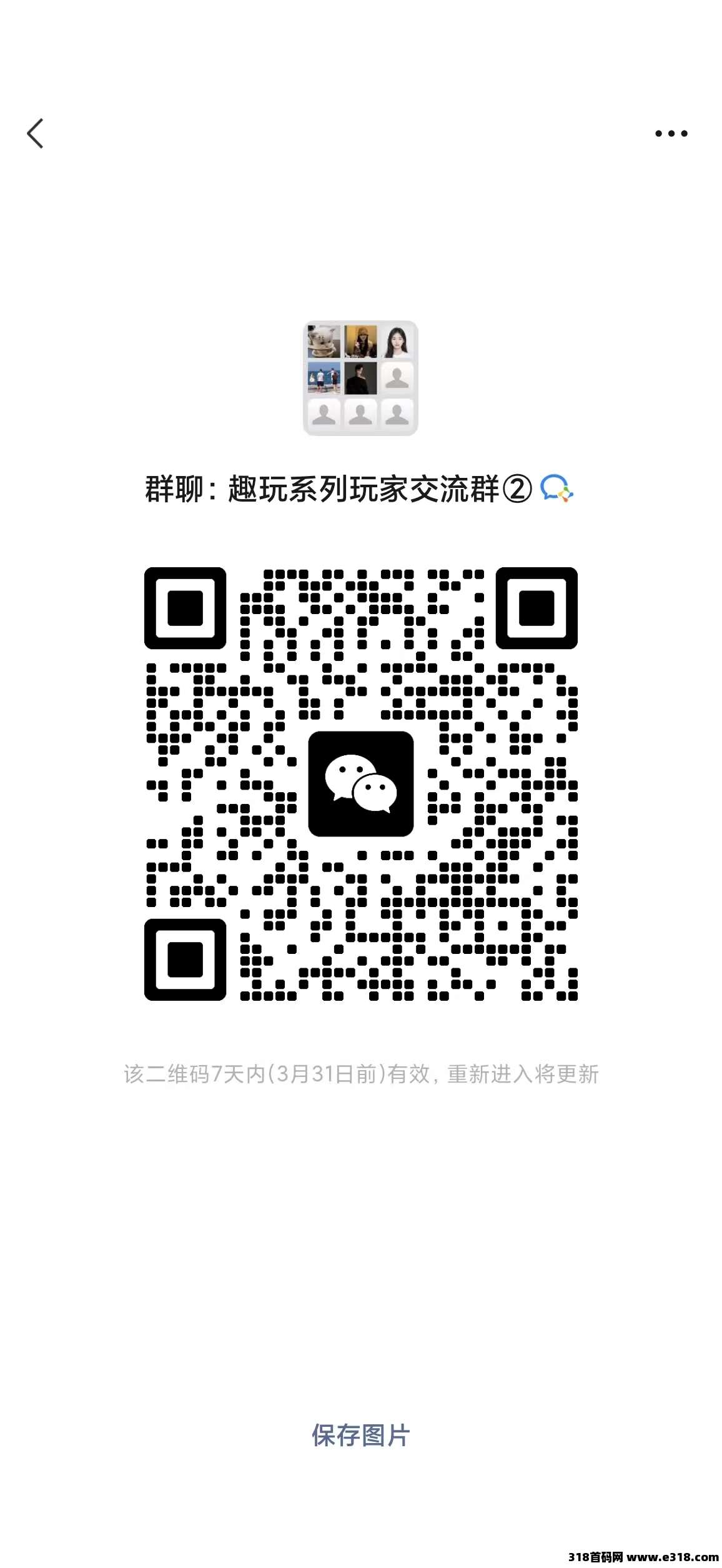Tap 保存图片 to save the QR image
The image size is (722, 1568).
click(x=360, y=1435)
